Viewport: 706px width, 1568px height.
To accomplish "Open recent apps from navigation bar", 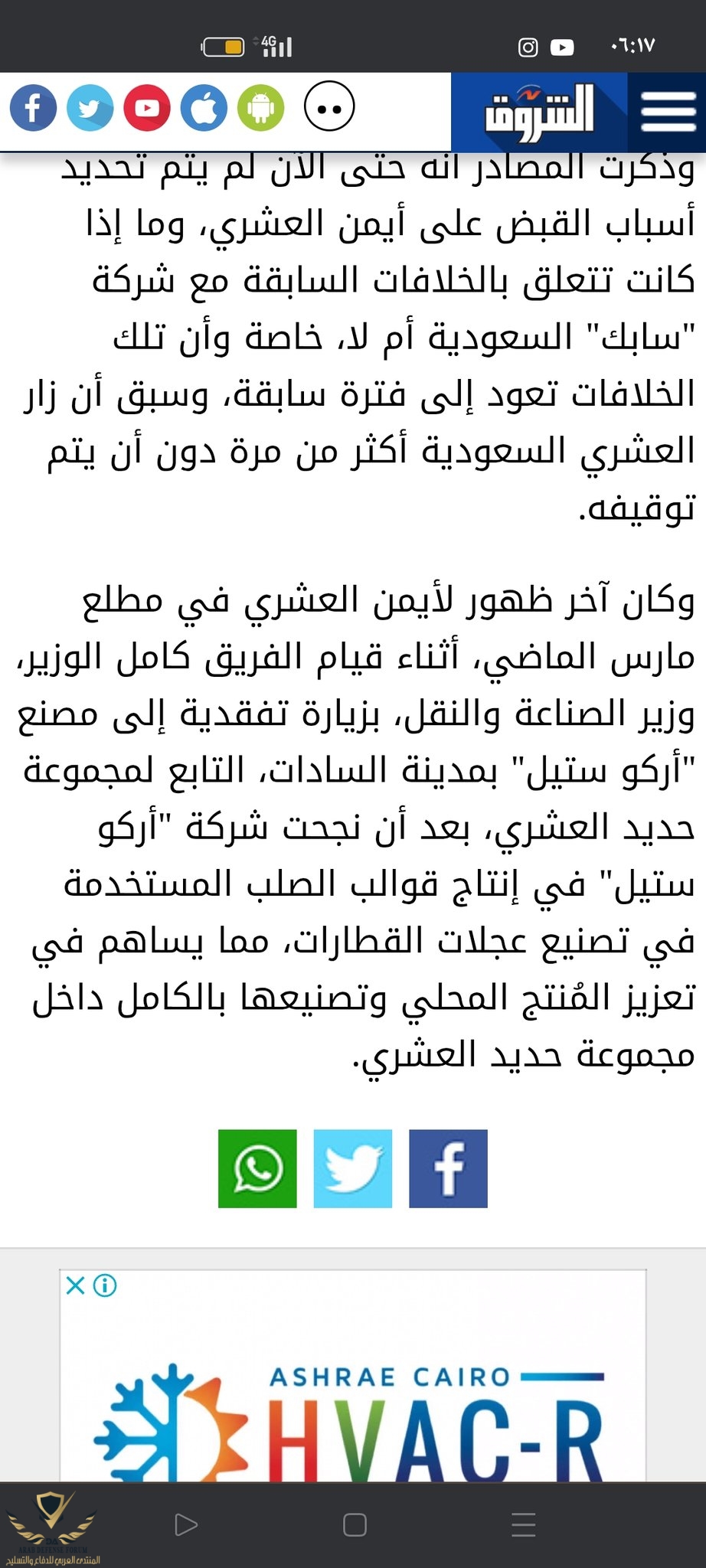I will [x=524, y=1525].
